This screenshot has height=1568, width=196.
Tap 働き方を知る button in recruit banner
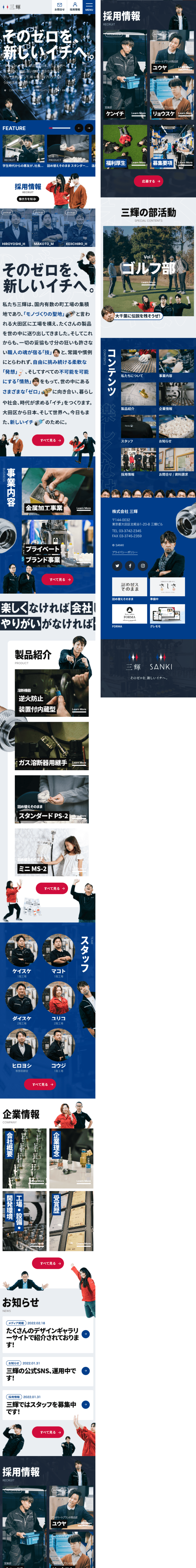28,199
